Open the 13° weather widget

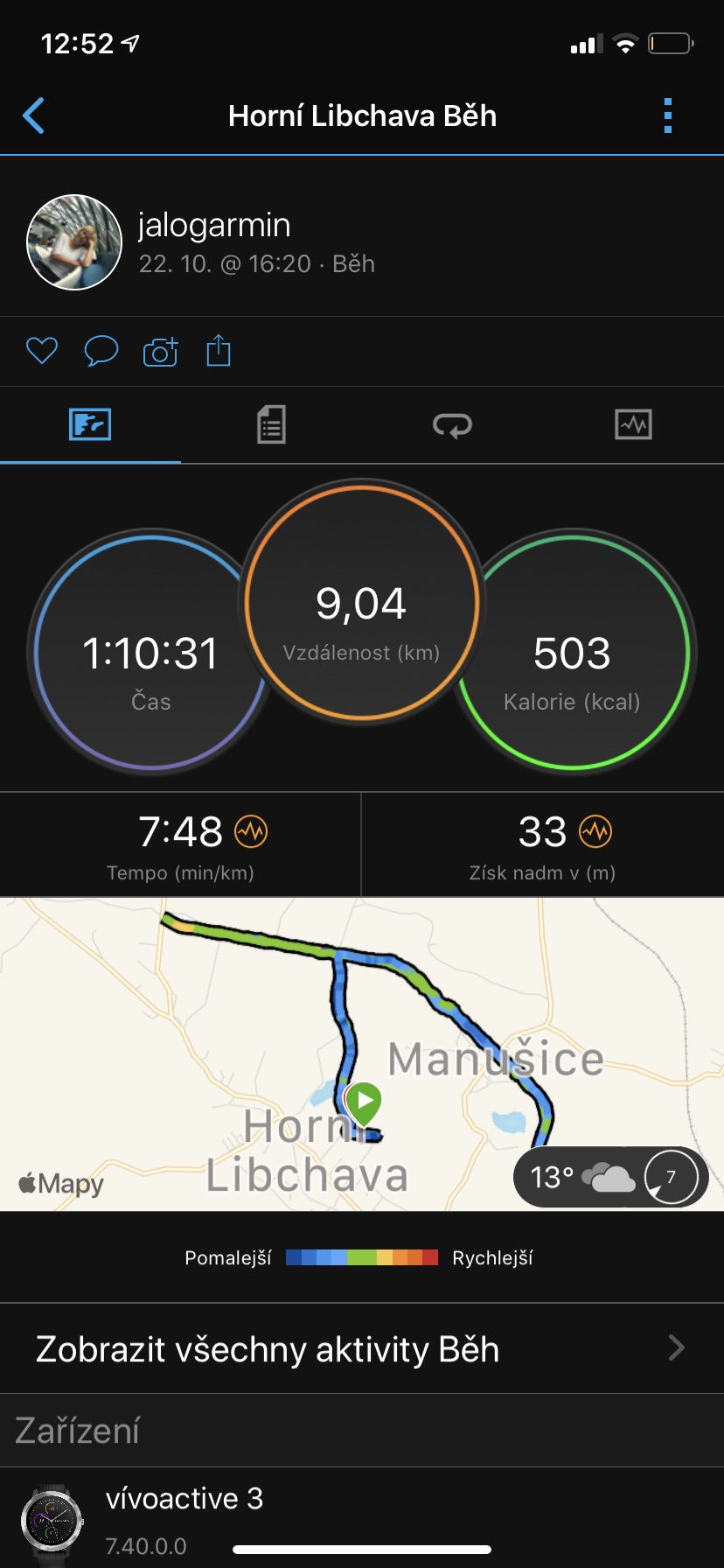[610, 1177]
